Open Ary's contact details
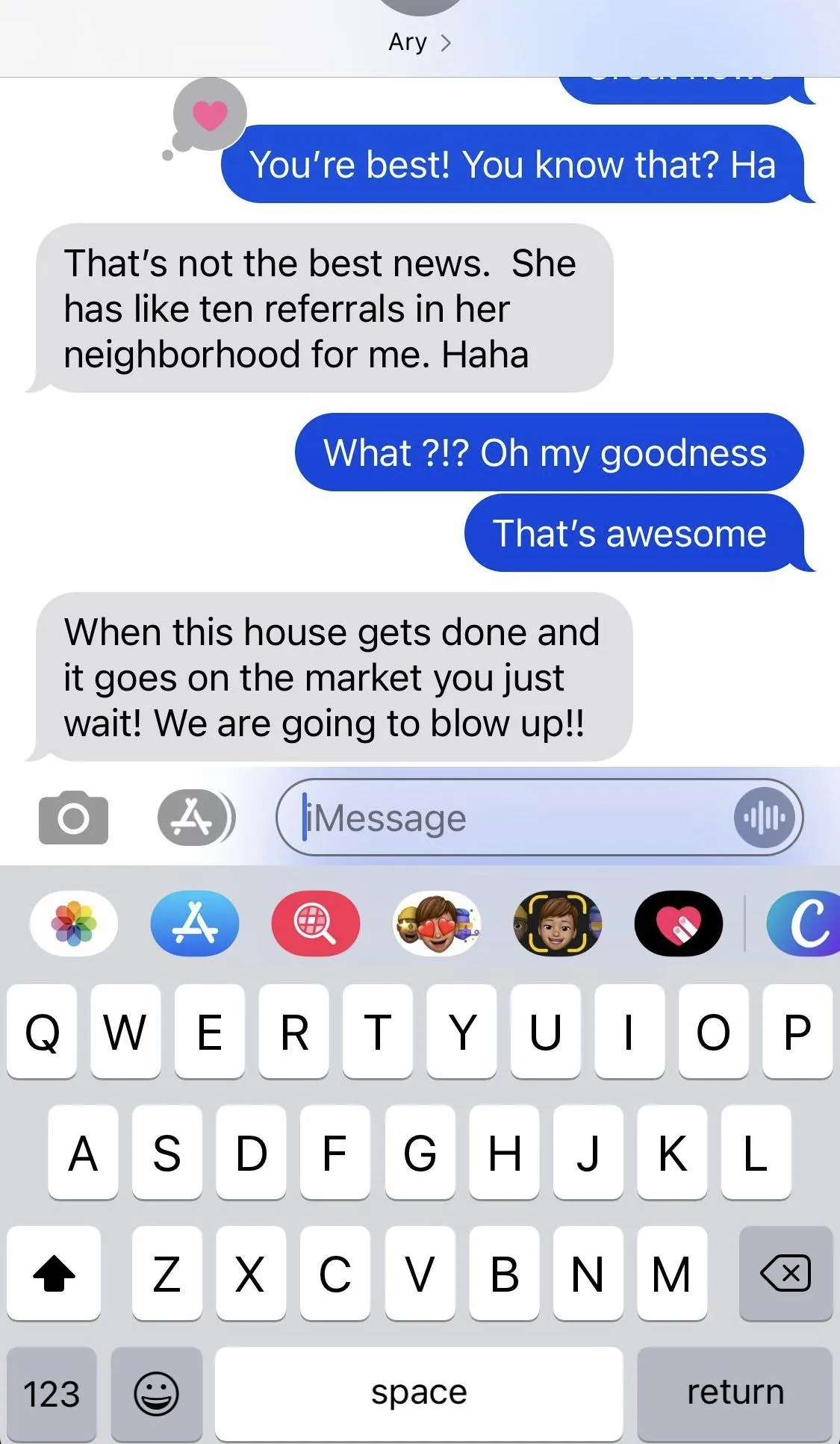 pyautogui.click(x=420, y=42)
